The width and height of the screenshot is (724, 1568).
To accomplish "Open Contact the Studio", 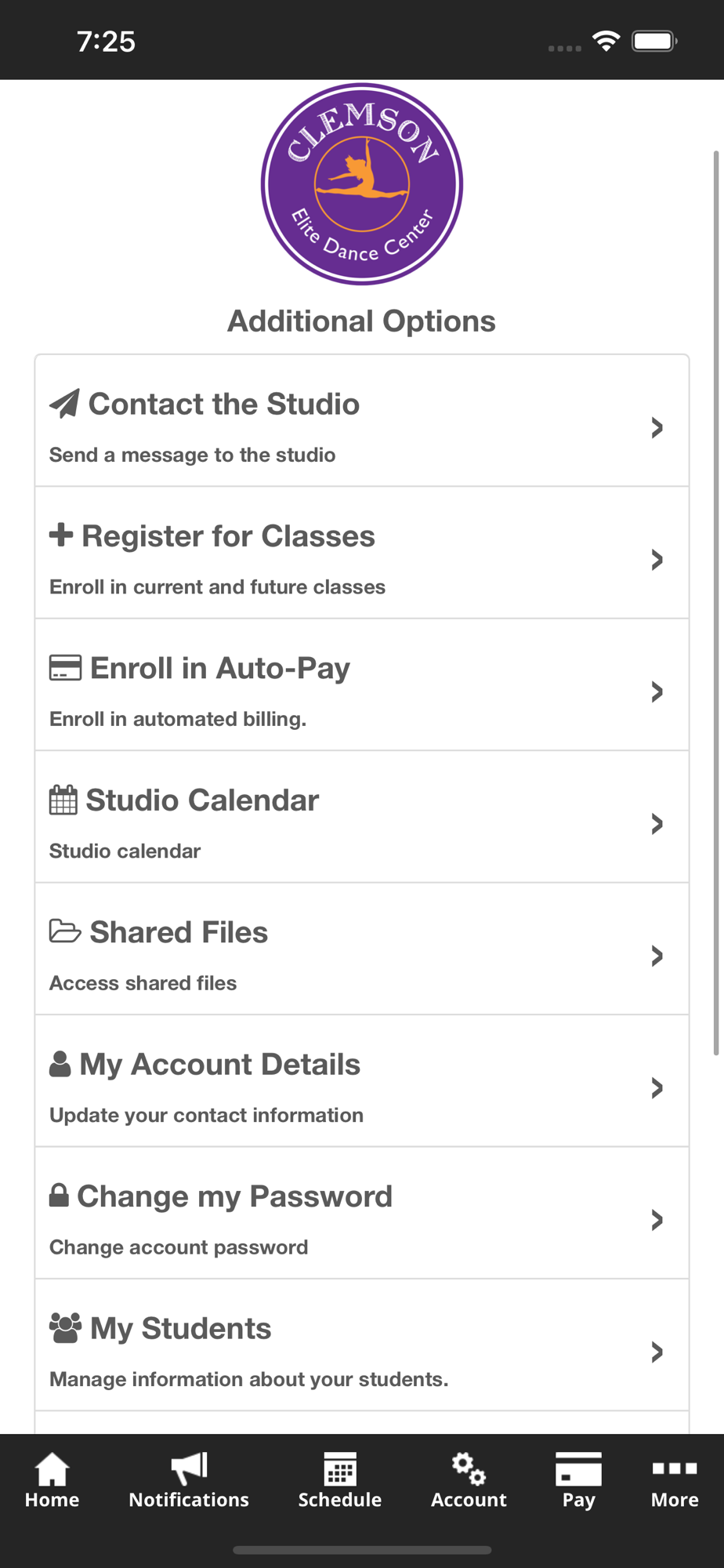I will tap(362, 421).
